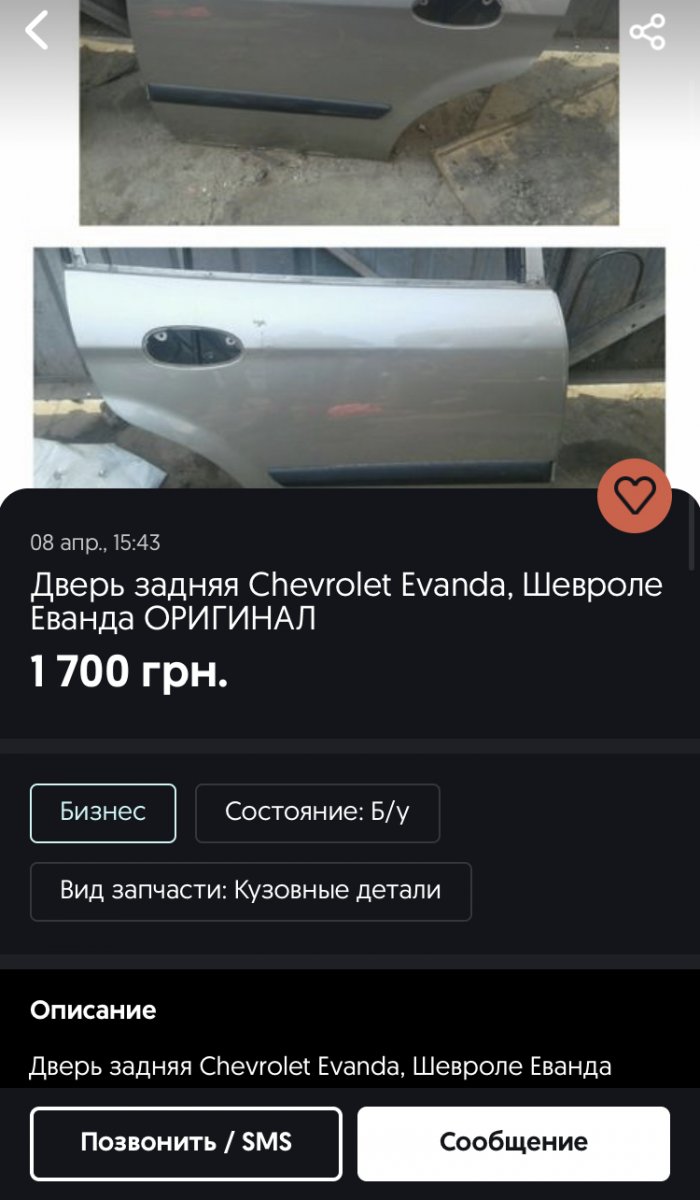
Task: Go back using the top-left arrow
Action: tap(37, 30)
